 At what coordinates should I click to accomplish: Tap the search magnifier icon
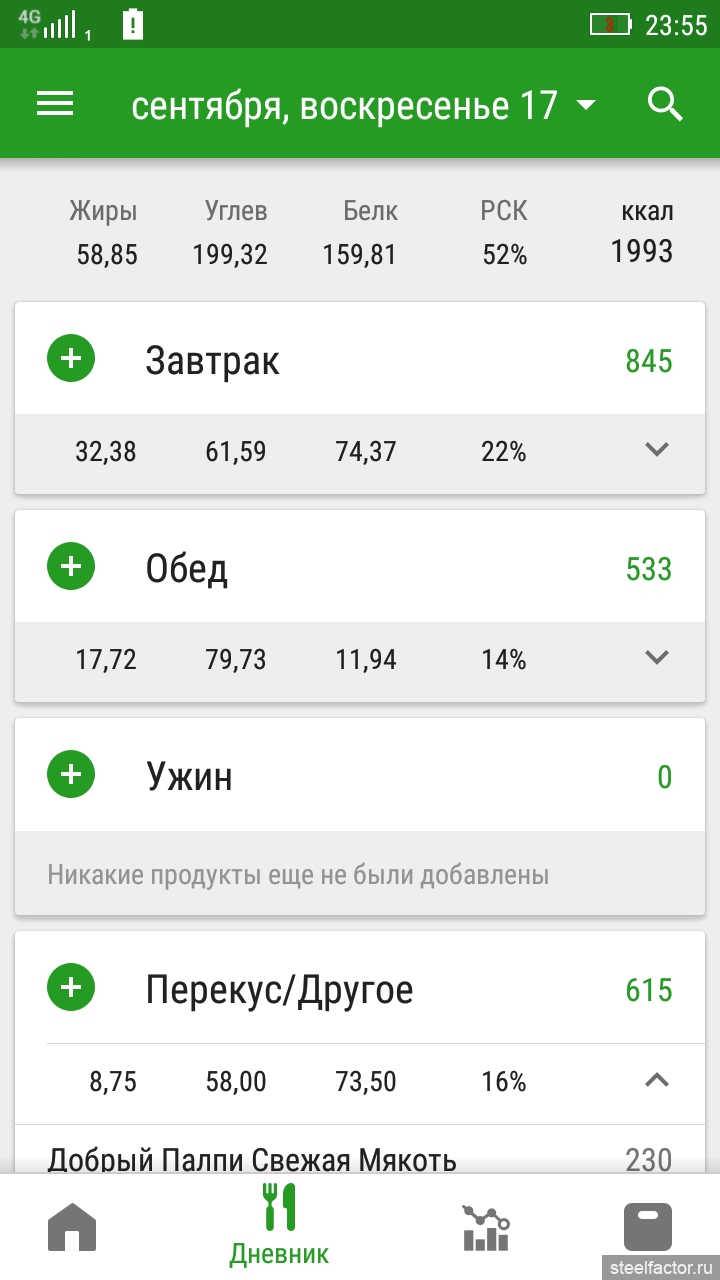[665, 104]
